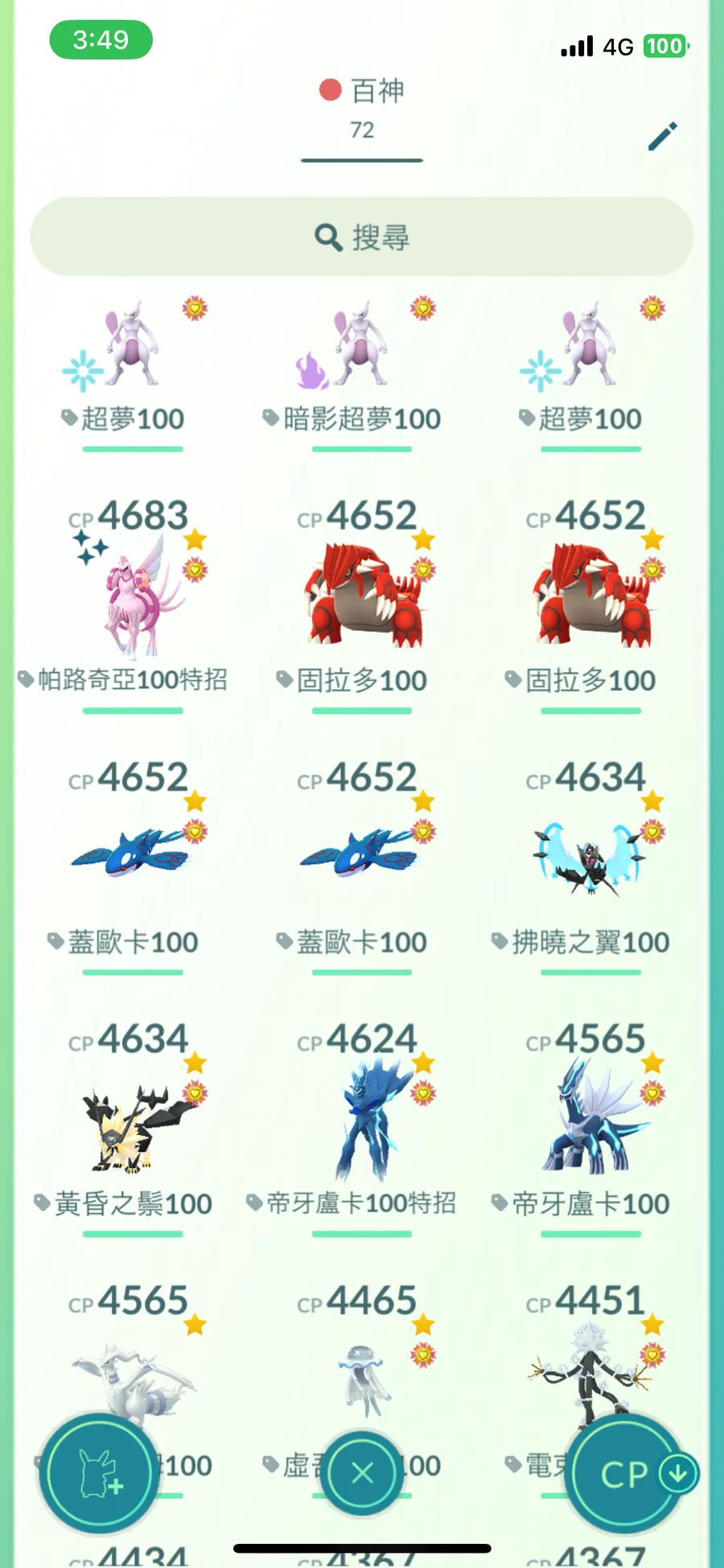Open the 搜尋 search field

point(361,237)
